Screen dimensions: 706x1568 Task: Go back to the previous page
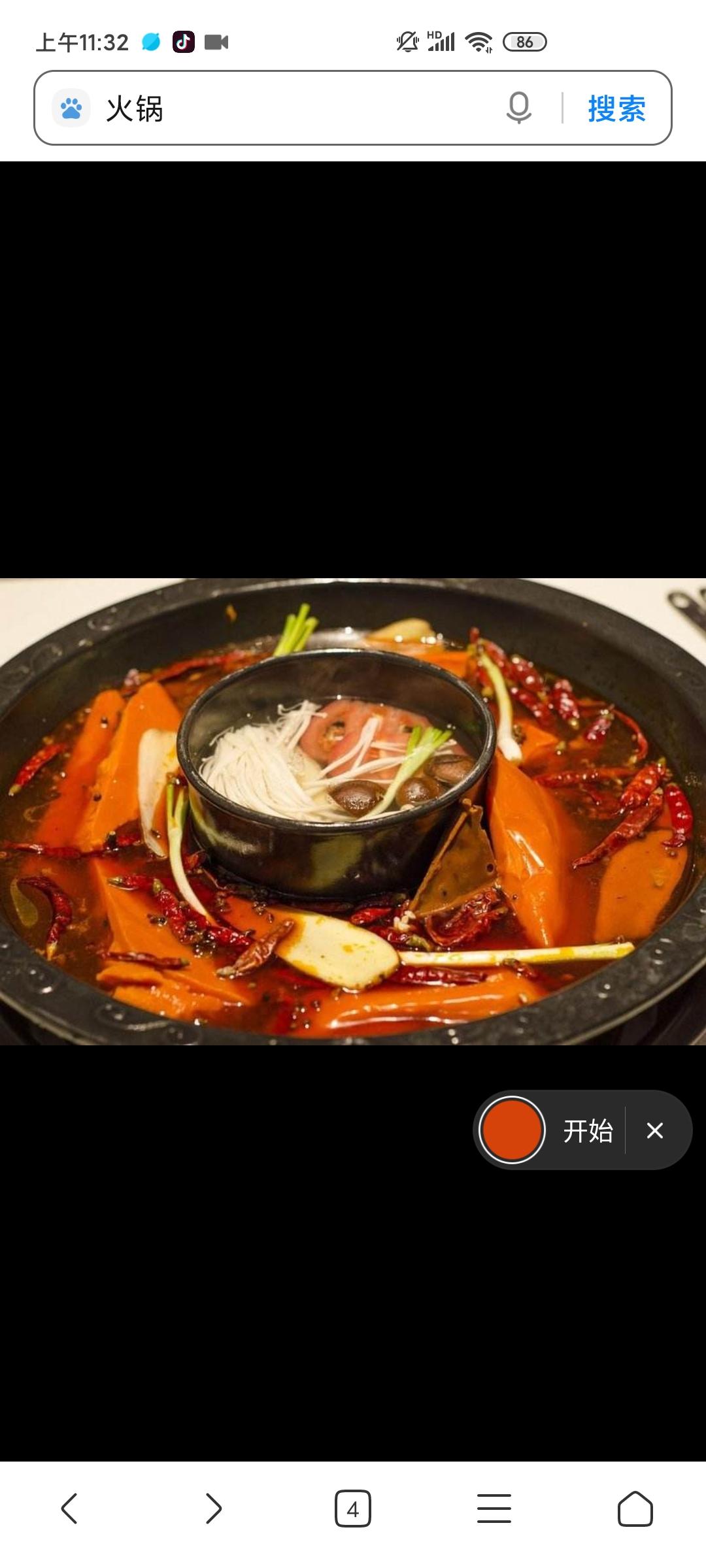(x=70, y=1509)
